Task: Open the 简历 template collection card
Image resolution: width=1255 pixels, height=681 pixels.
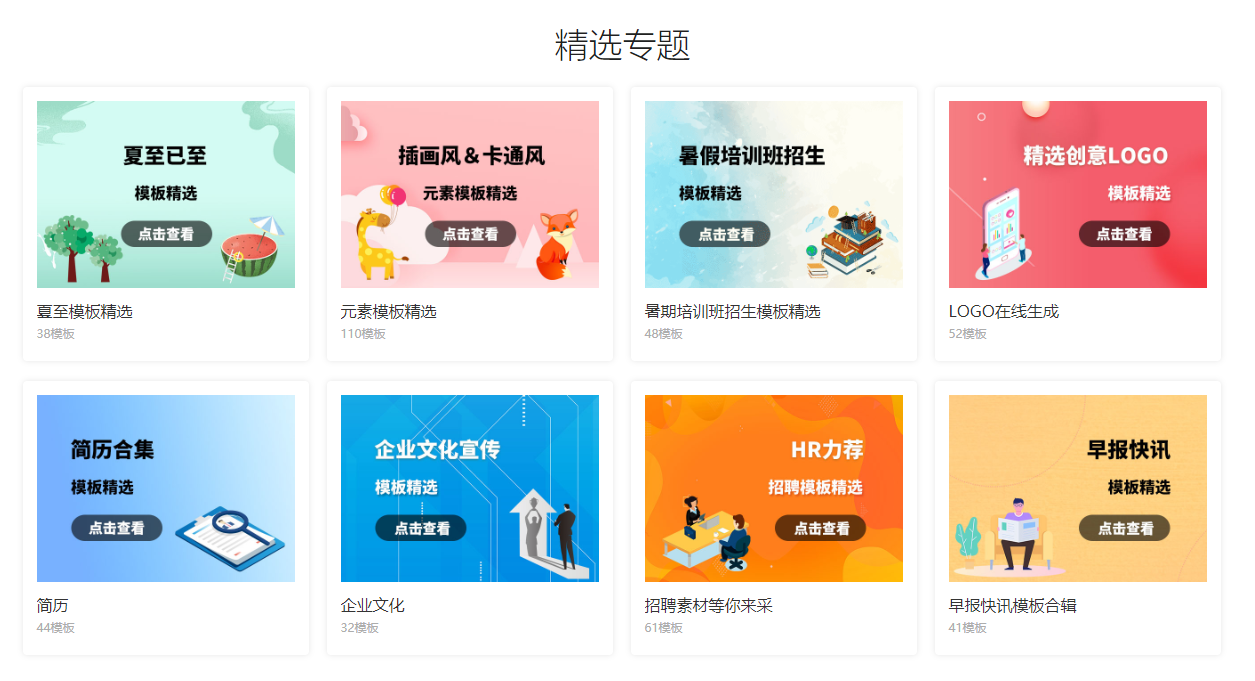Action: click(x=166, y=489)
